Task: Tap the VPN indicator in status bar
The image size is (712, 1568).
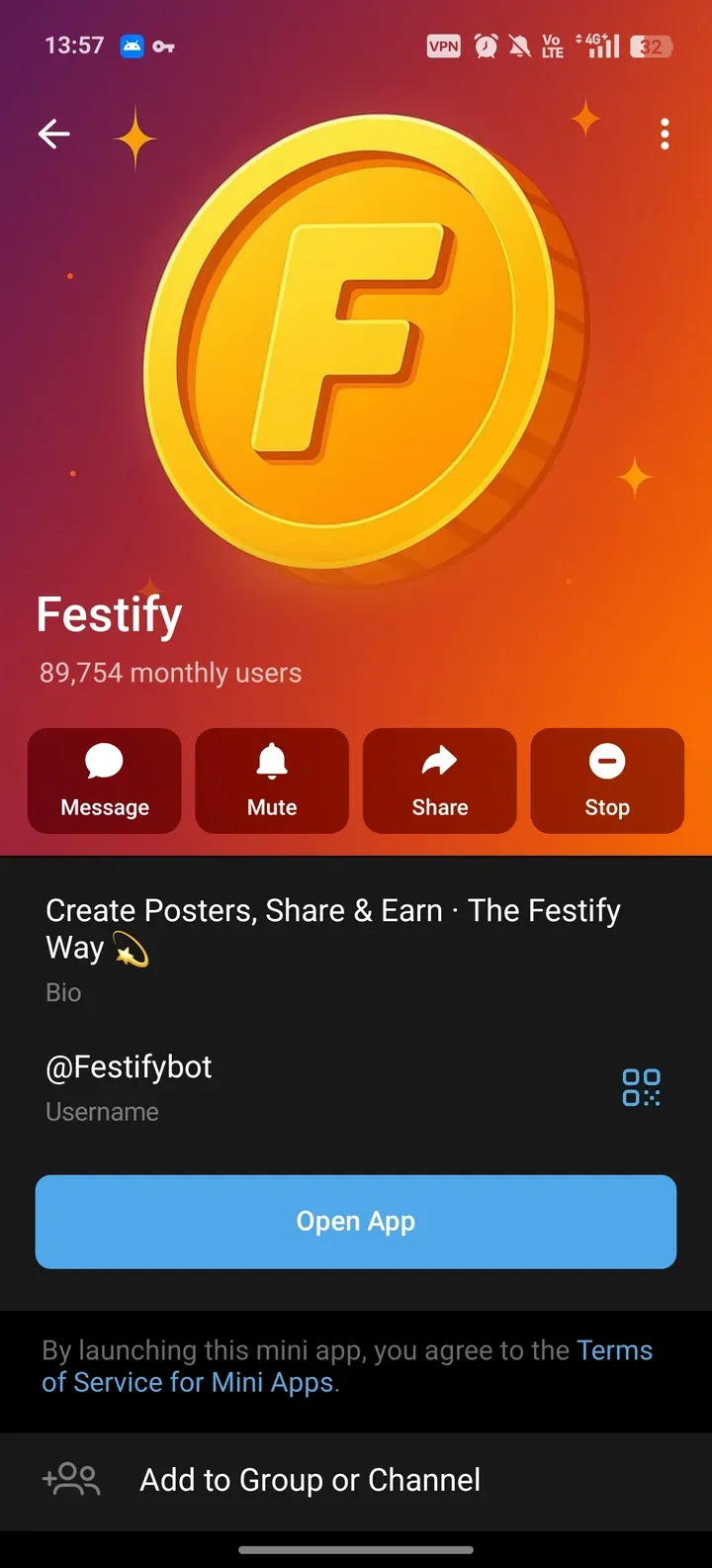Action: click(443, 45)
